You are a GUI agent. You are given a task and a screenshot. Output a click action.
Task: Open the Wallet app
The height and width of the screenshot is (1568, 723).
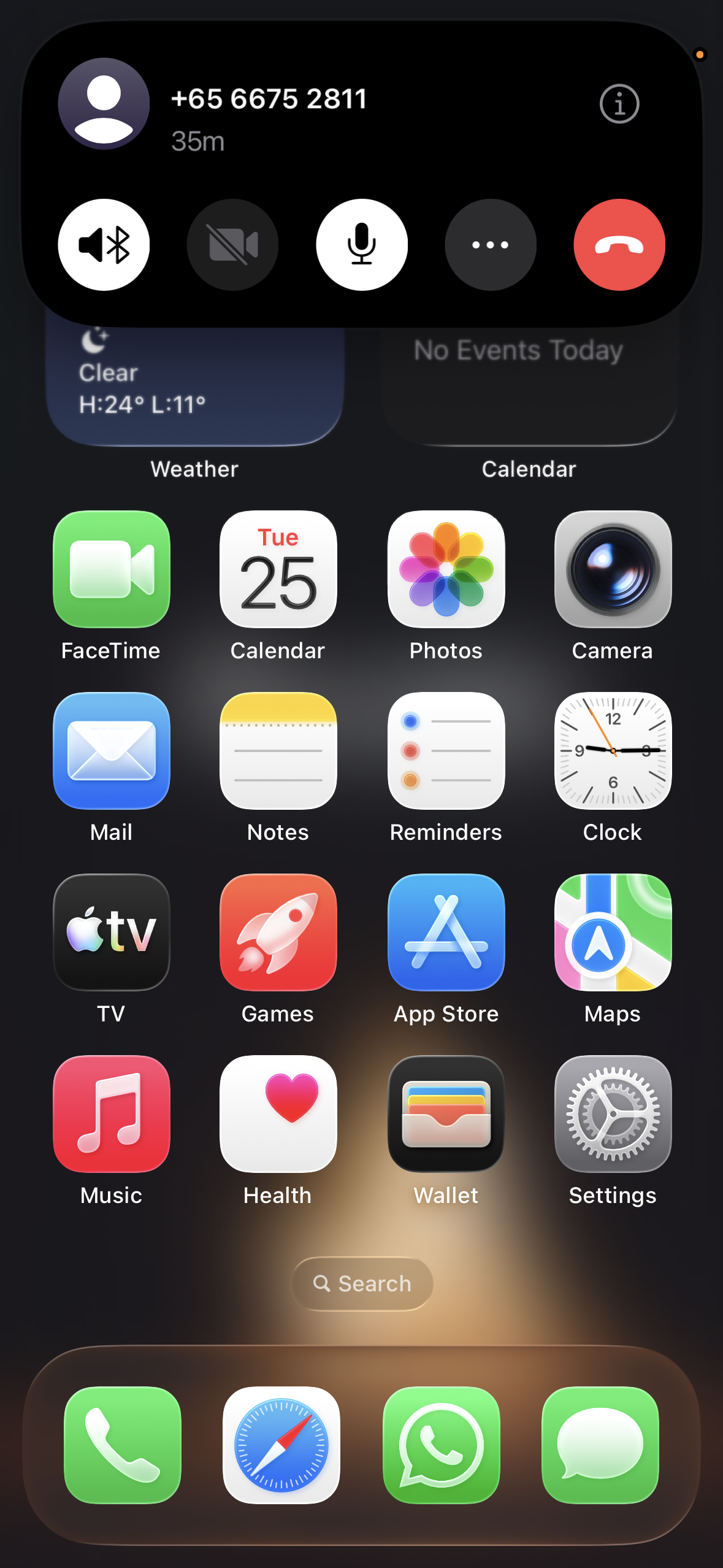click(x=446, y=1114)
